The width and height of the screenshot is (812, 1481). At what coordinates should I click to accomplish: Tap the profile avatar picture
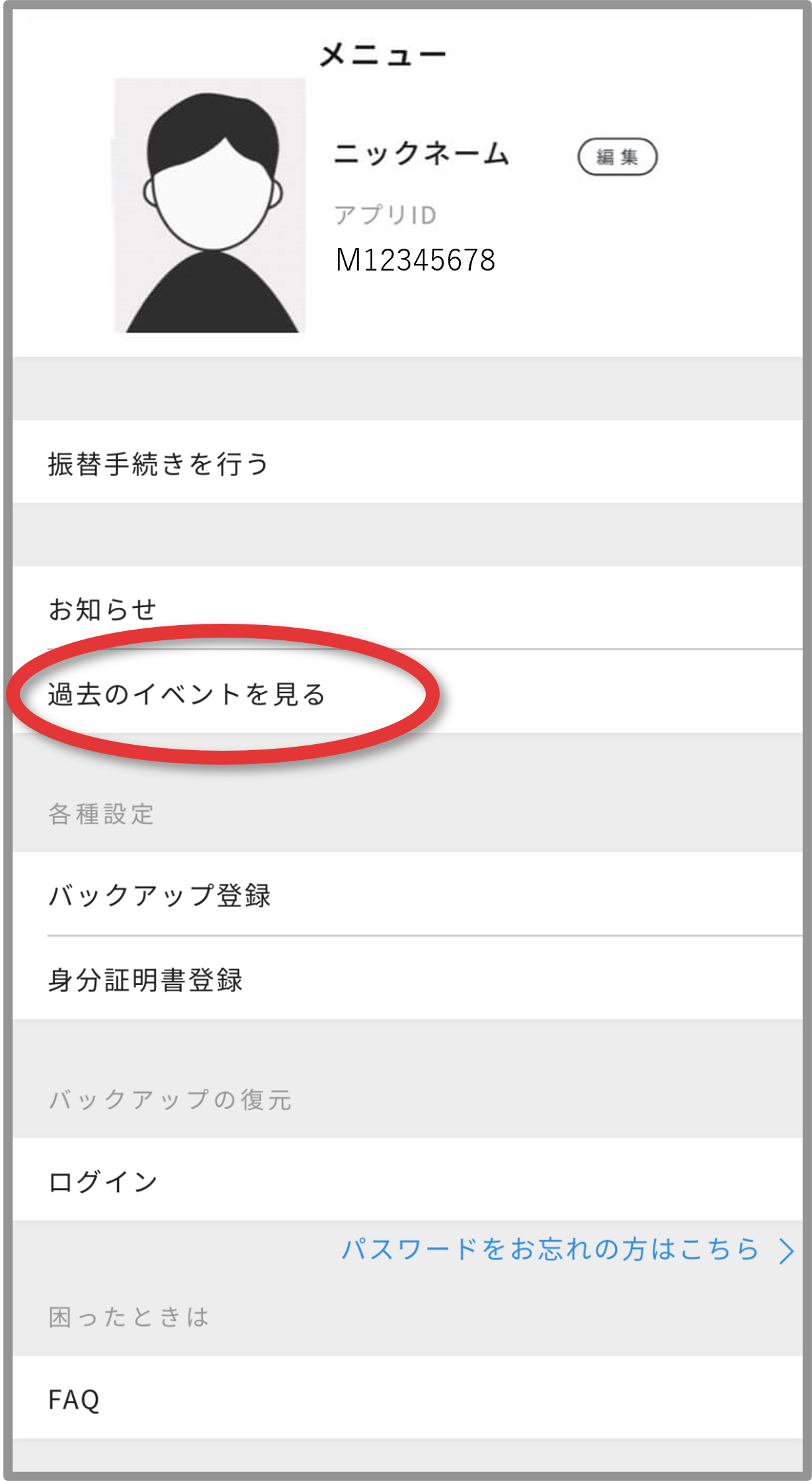(x=210, y=206)
